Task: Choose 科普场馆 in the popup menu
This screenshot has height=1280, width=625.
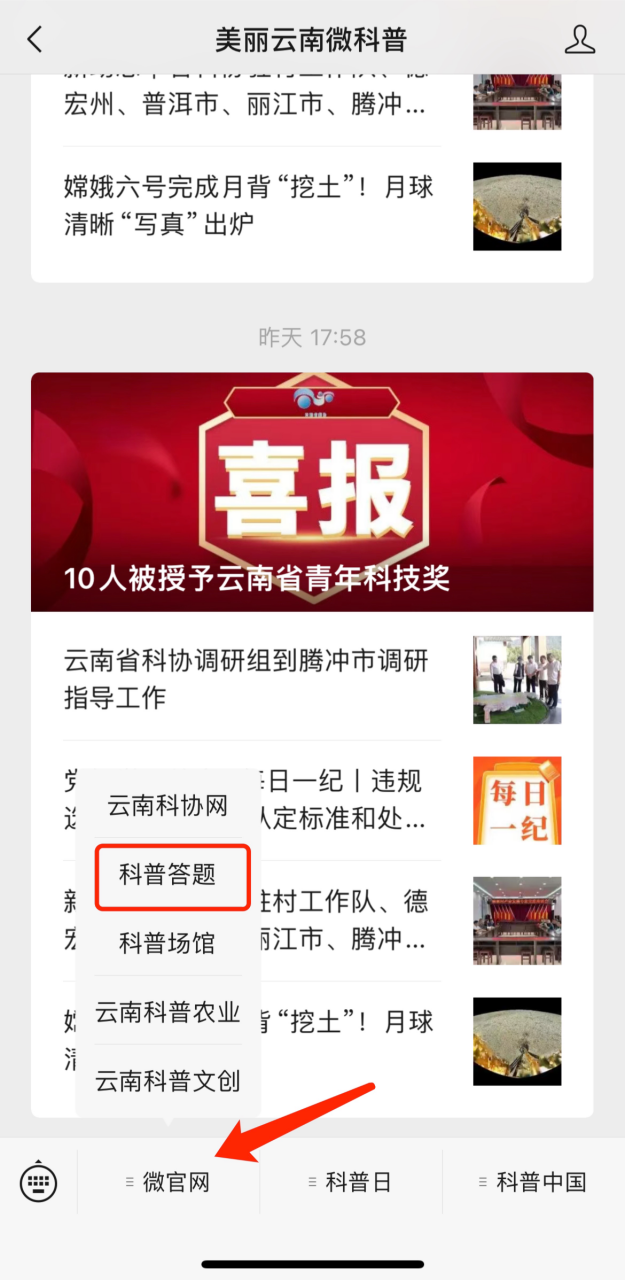Action: point(168,943)
